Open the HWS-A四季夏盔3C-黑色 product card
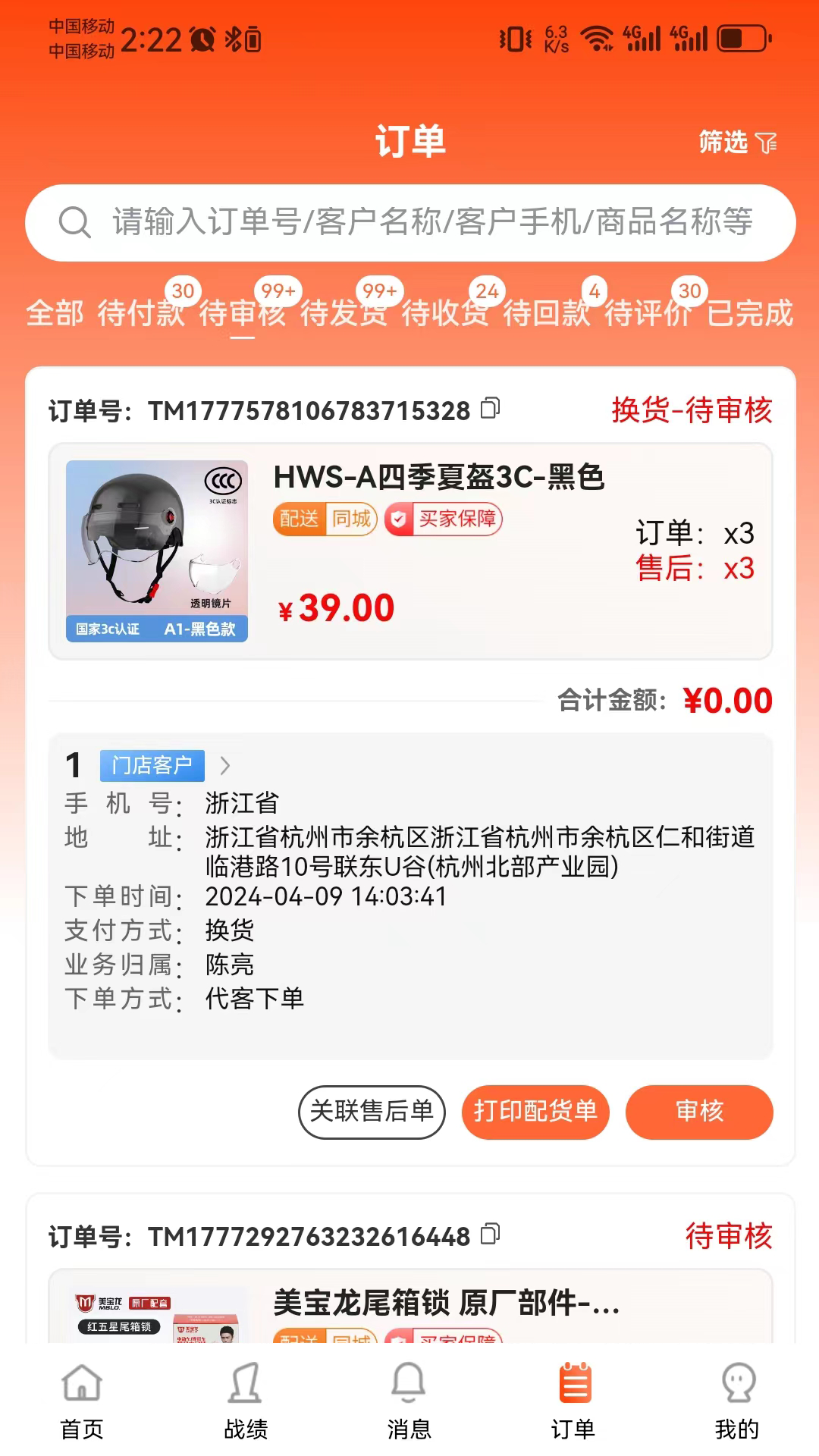 click(410, 551)
